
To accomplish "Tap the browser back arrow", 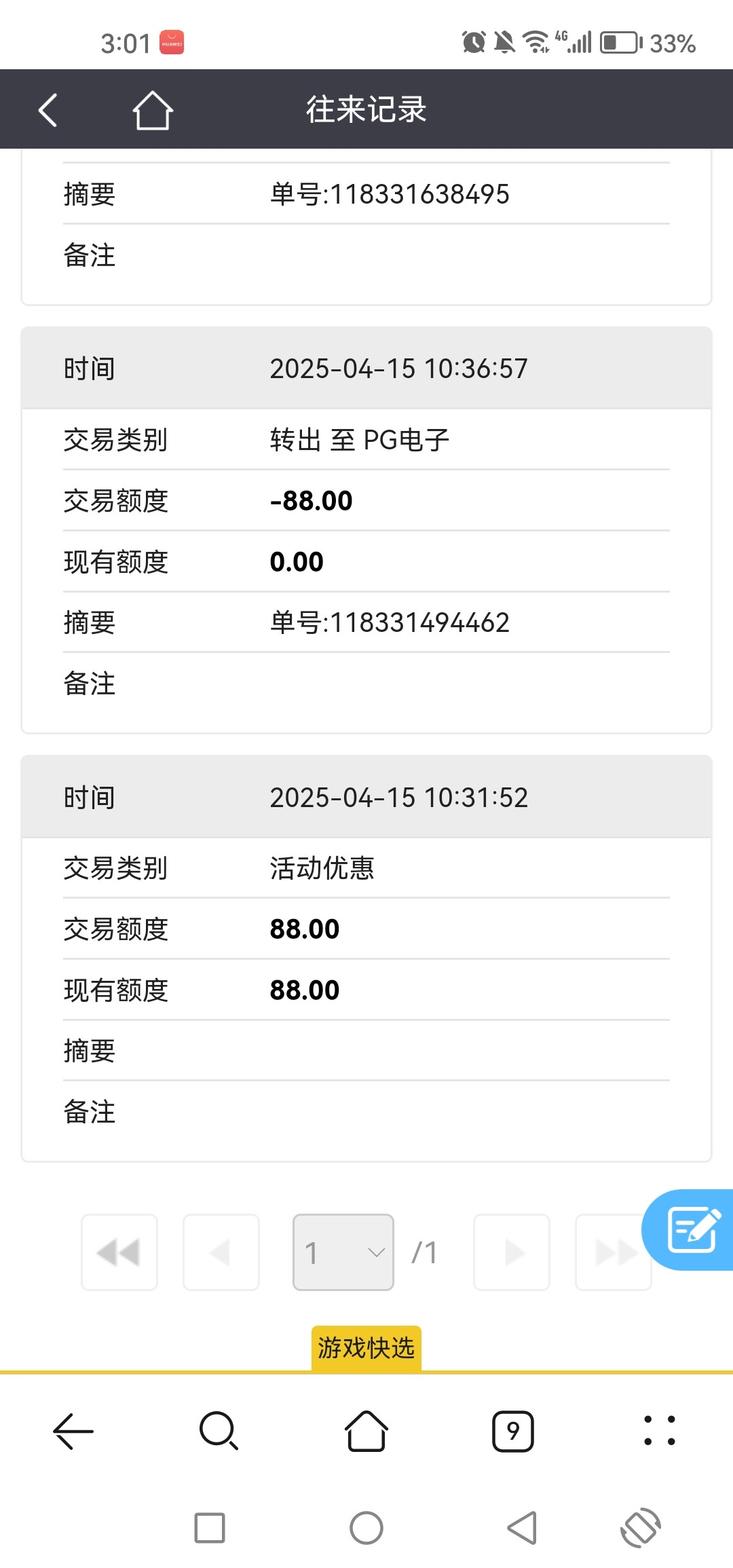I will 73,1431.
